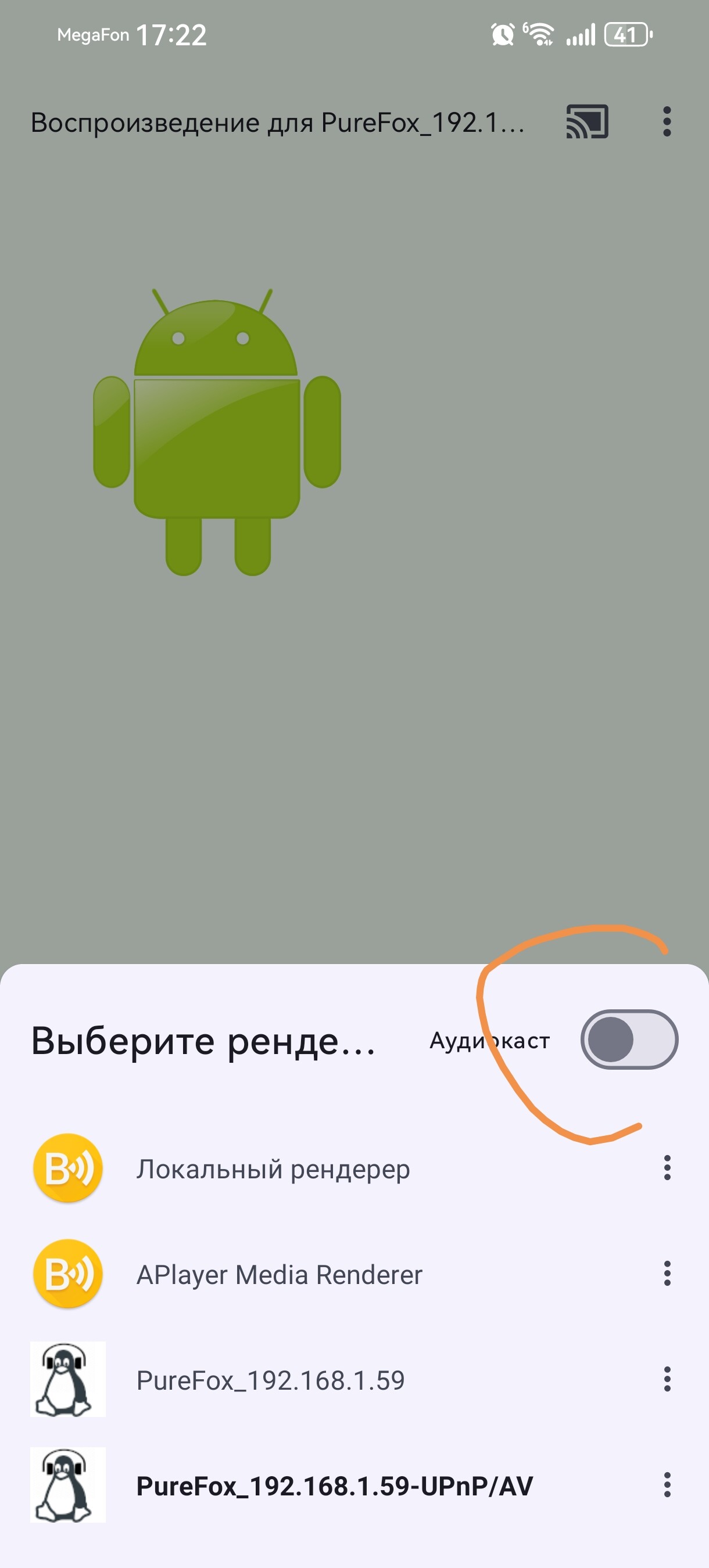Screen dimensions: 709x1568
Task: Toggle the Аудиокаст switch
Action: (x=629, y=1040)
